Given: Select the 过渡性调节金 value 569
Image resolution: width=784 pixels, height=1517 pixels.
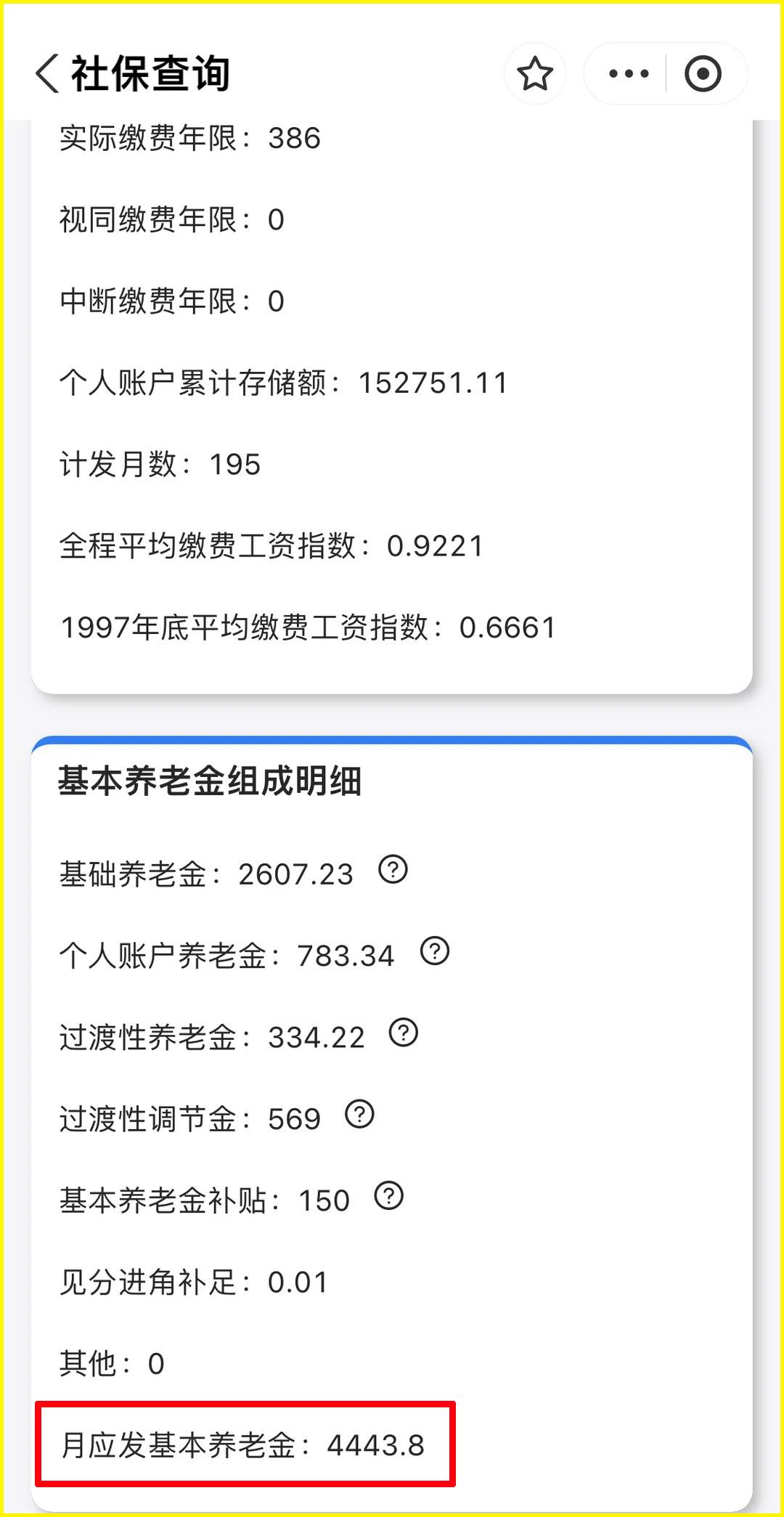Looking at the screenshot, I should coord(294,1118).
